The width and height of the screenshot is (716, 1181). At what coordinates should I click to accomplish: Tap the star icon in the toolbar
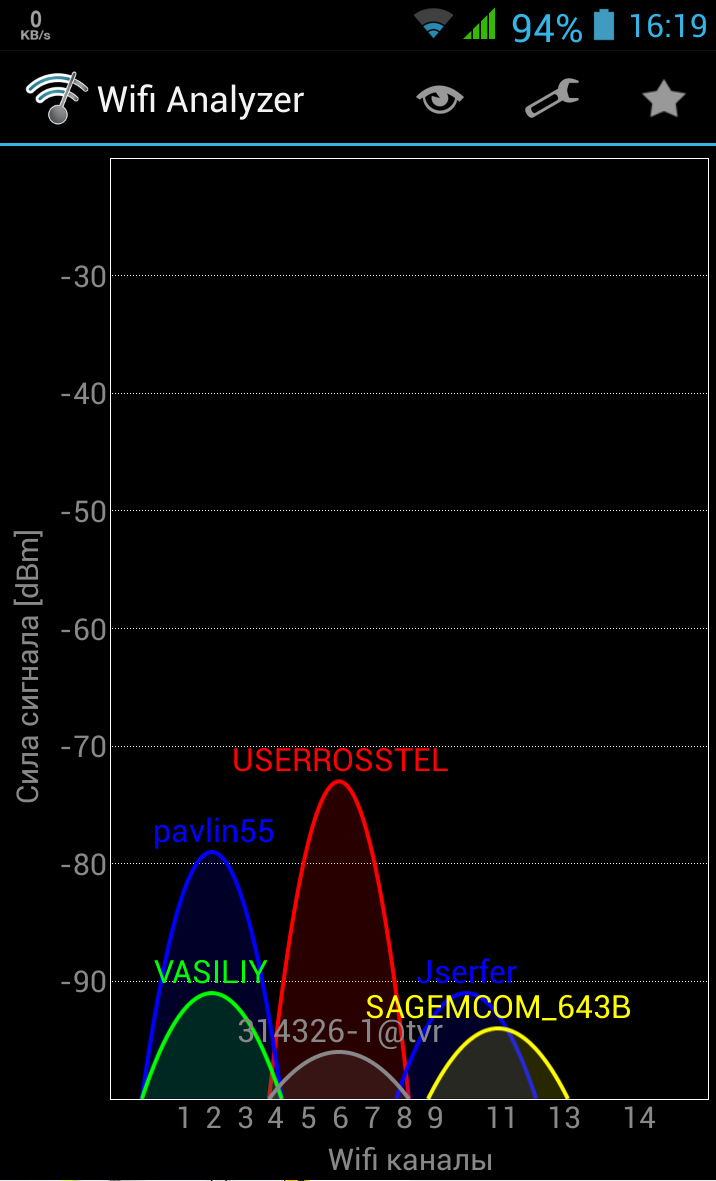662,99
